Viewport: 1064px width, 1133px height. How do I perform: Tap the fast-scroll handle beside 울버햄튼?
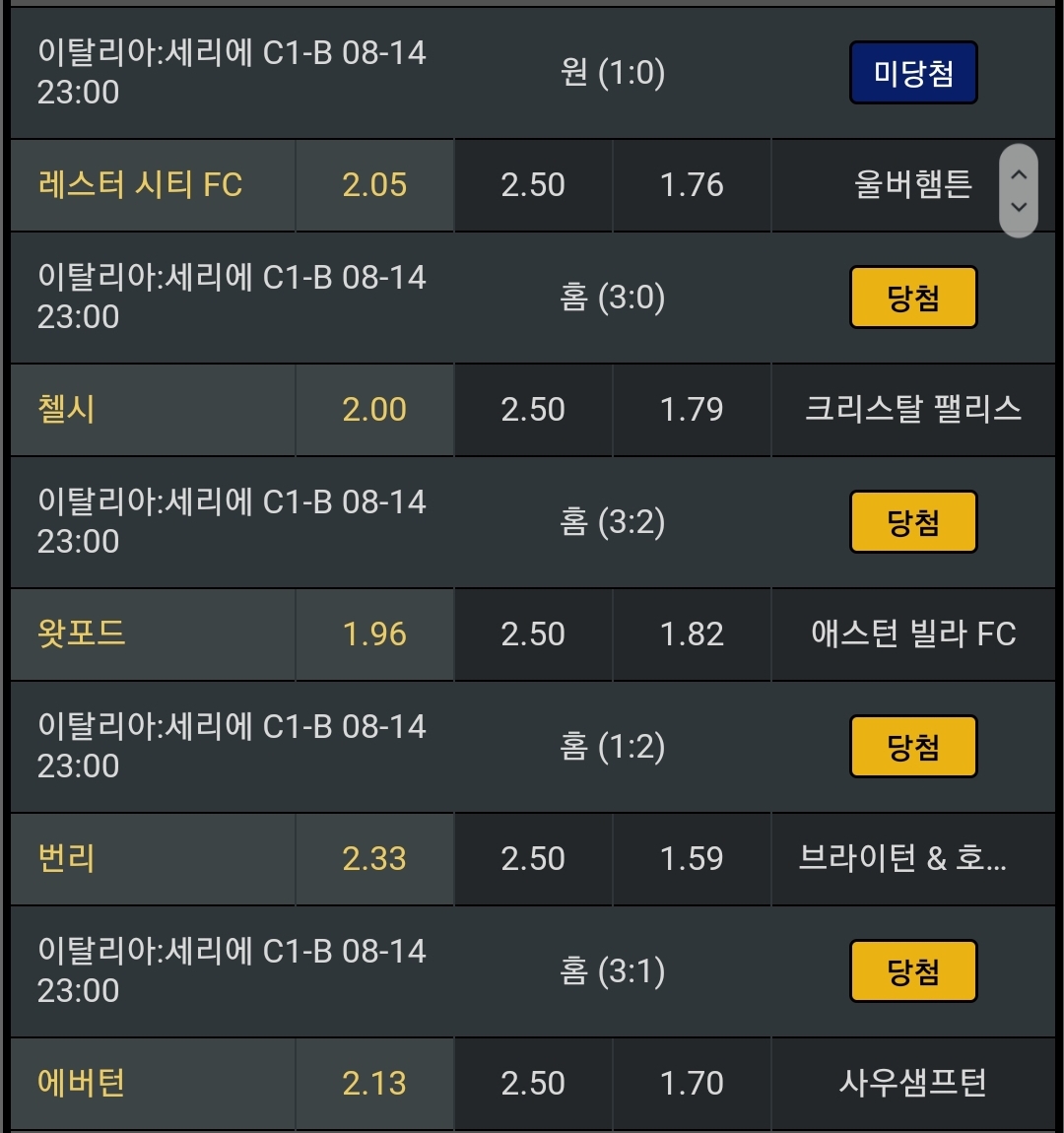[x=1019, y=191]
